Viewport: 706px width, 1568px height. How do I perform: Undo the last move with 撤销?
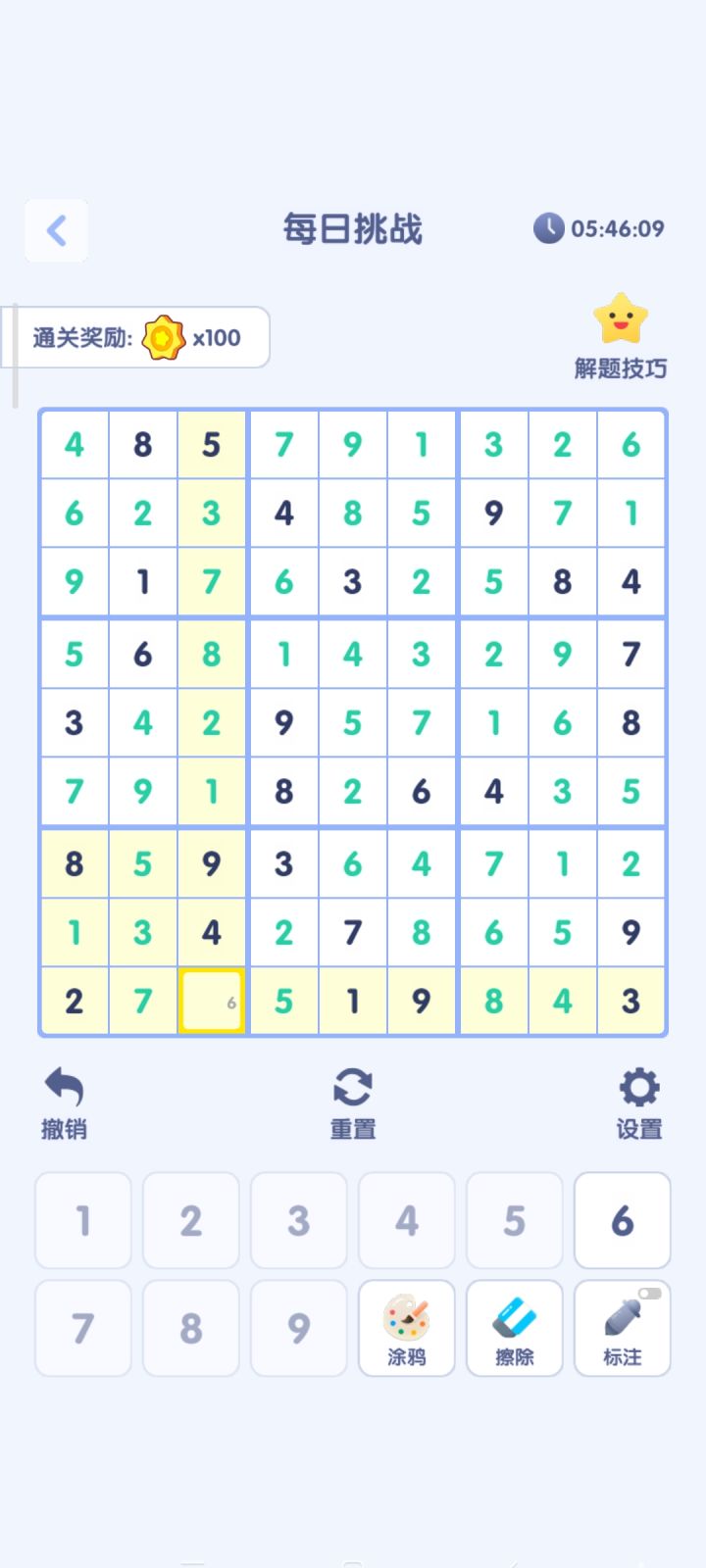[x=64, y=1103]
